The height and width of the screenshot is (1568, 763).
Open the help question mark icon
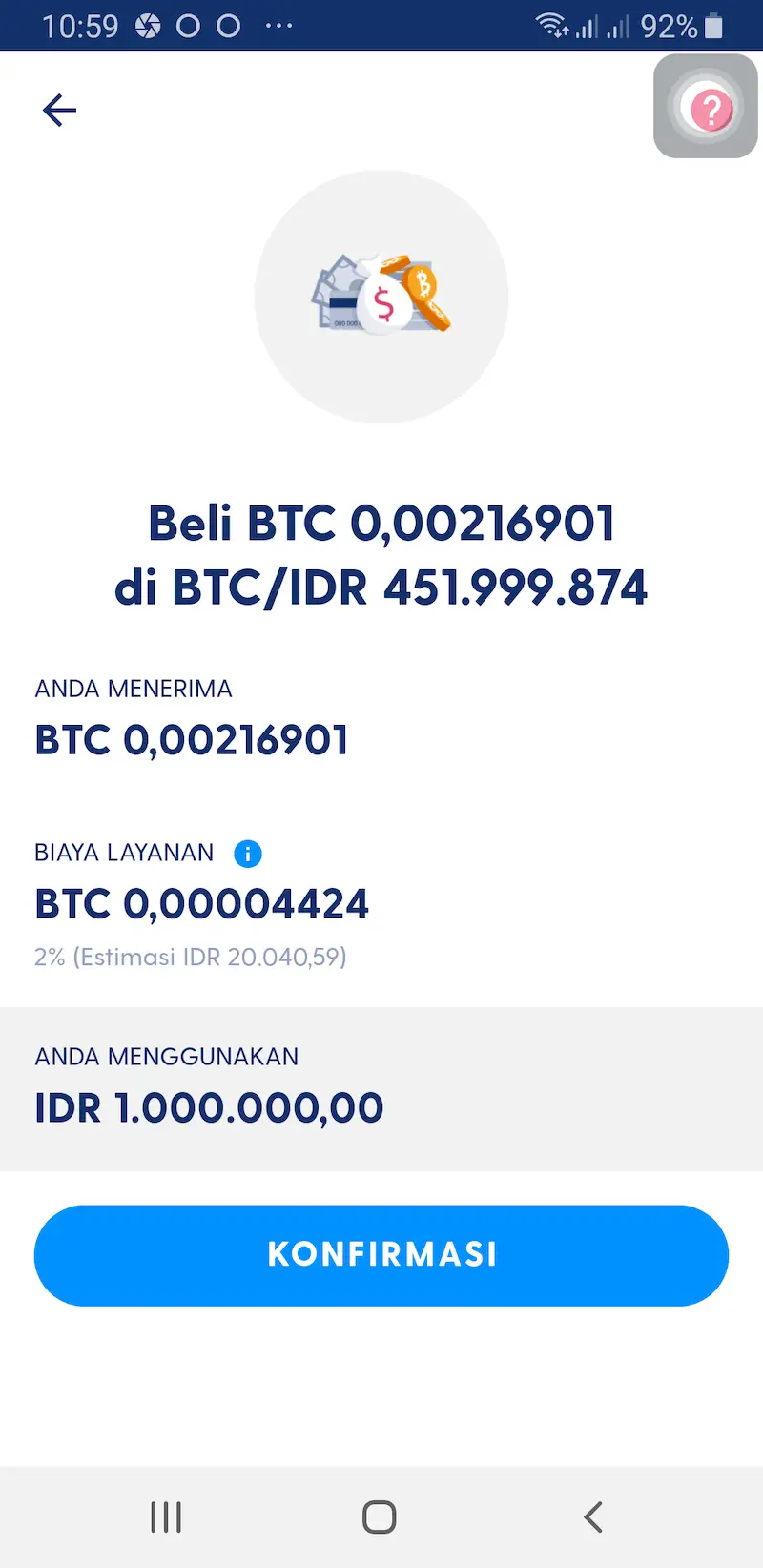pyautogui.click(x=706, y=107)
